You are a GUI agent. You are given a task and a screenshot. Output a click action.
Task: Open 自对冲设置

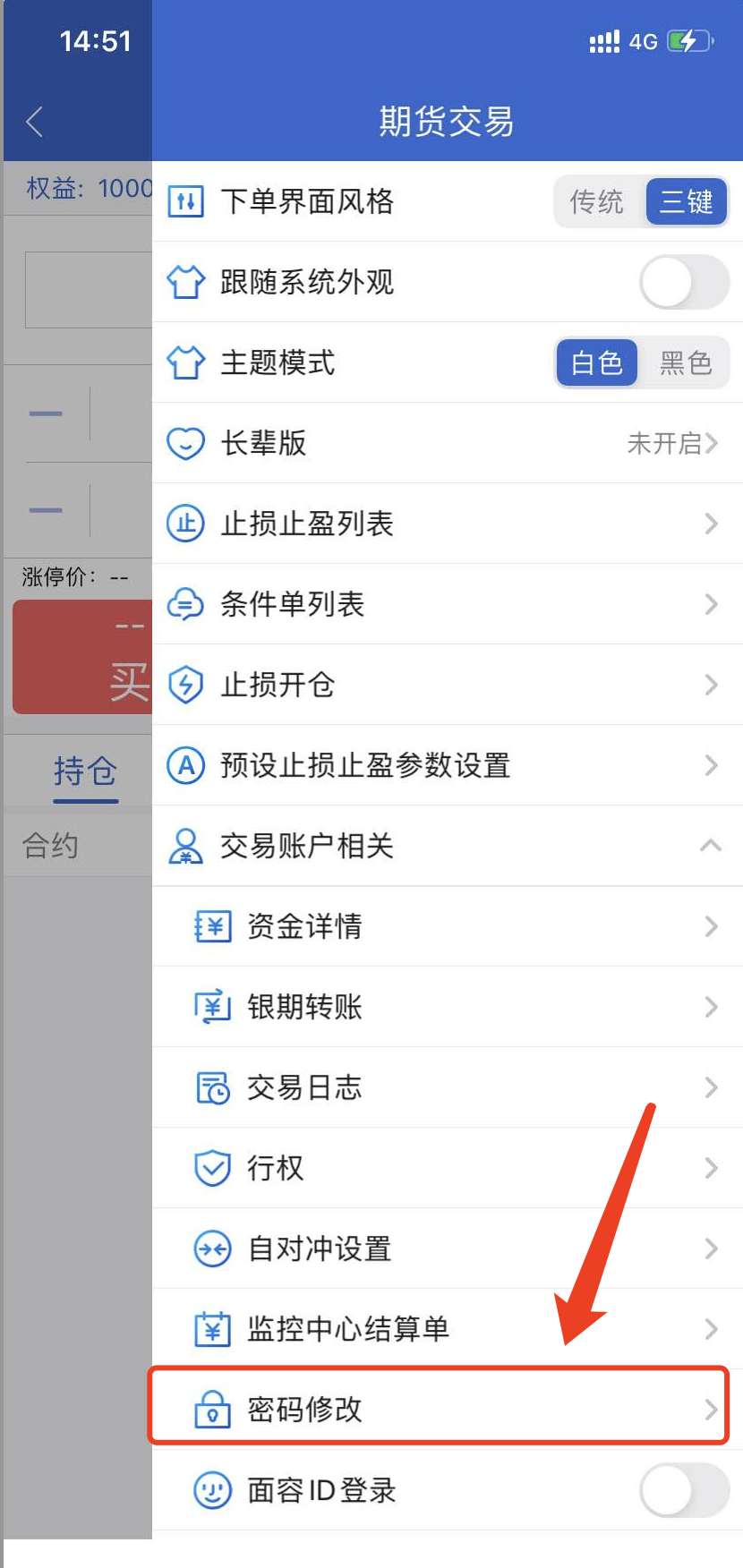coord(448,1248)
